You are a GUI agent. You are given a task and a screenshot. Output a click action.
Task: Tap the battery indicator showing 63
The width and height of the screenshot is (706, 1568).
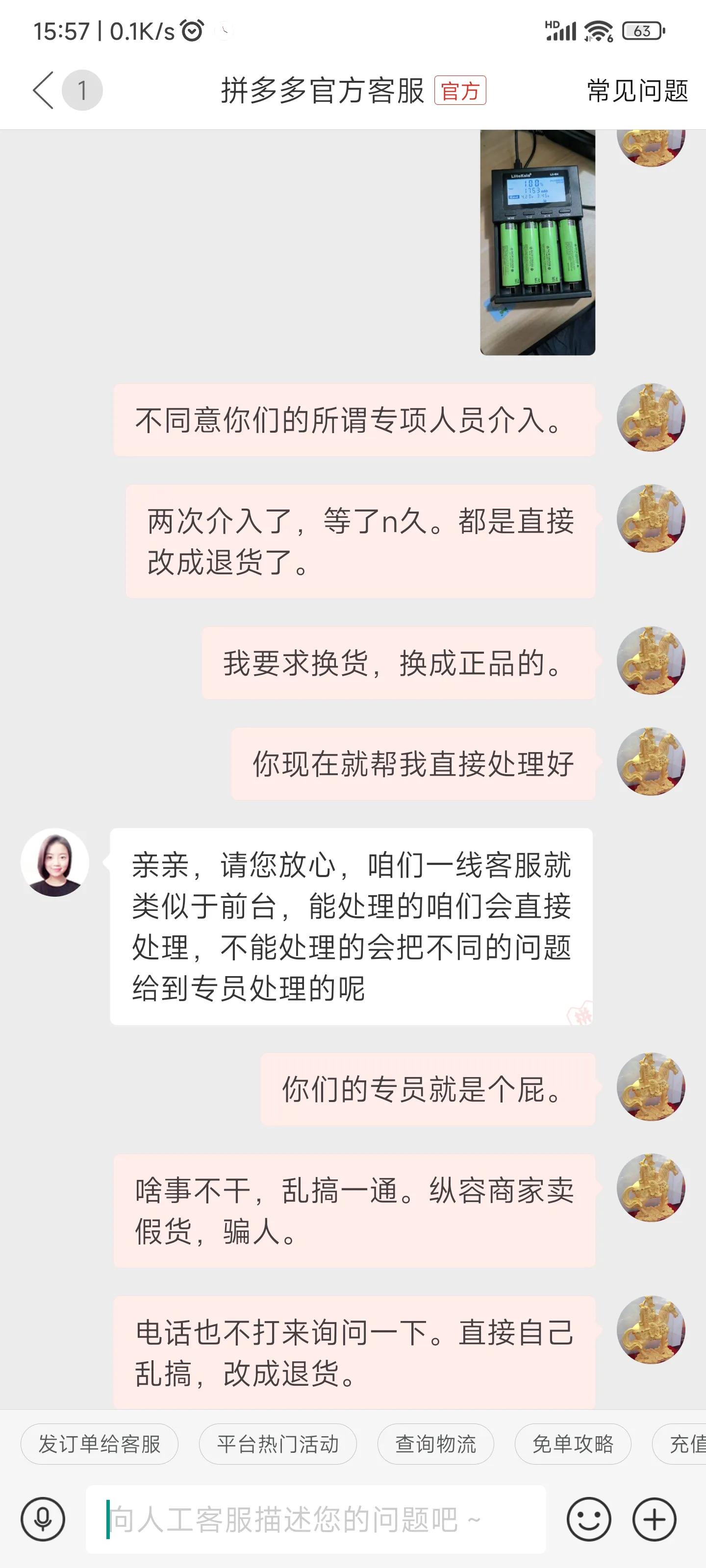643,29
